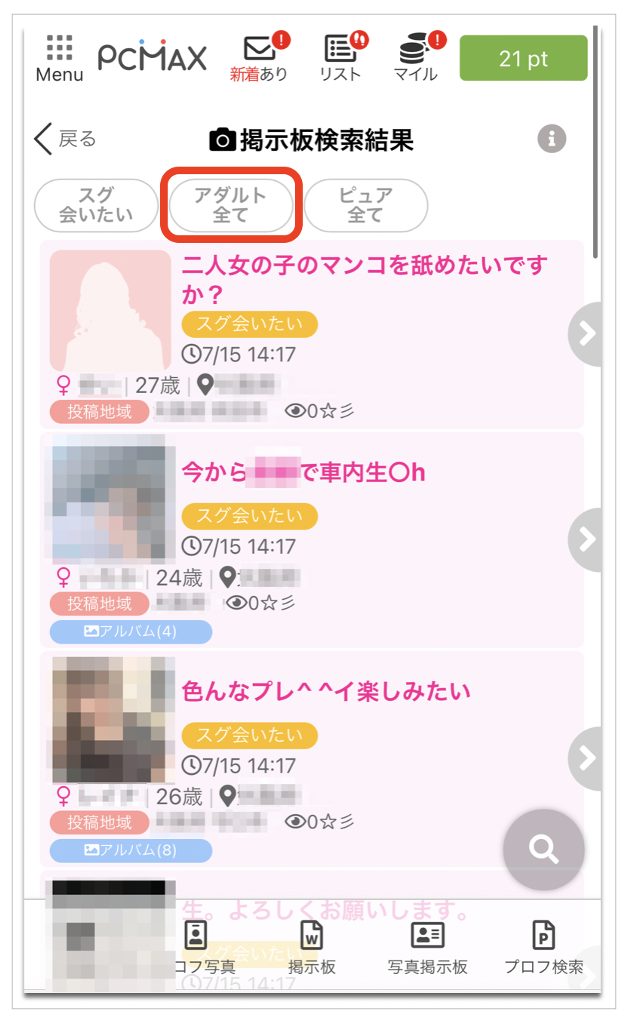View the アルバム(8) album
Screen dimensions: 638x1024
click(x=131, y=850)
